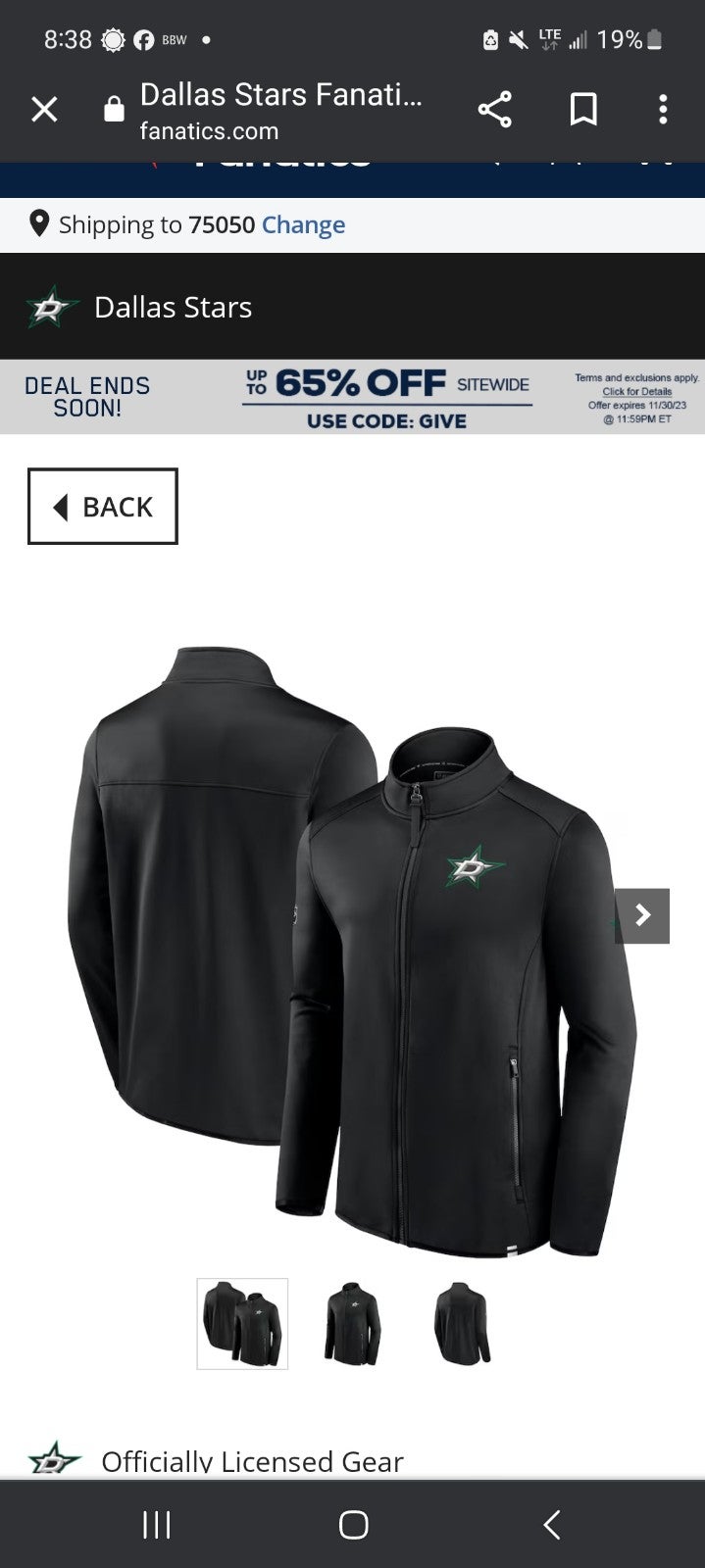Image resolution: width=705 pixels, height=1568 pixels.
Task: Go back with the BACK button
Action: pos(103,506)
